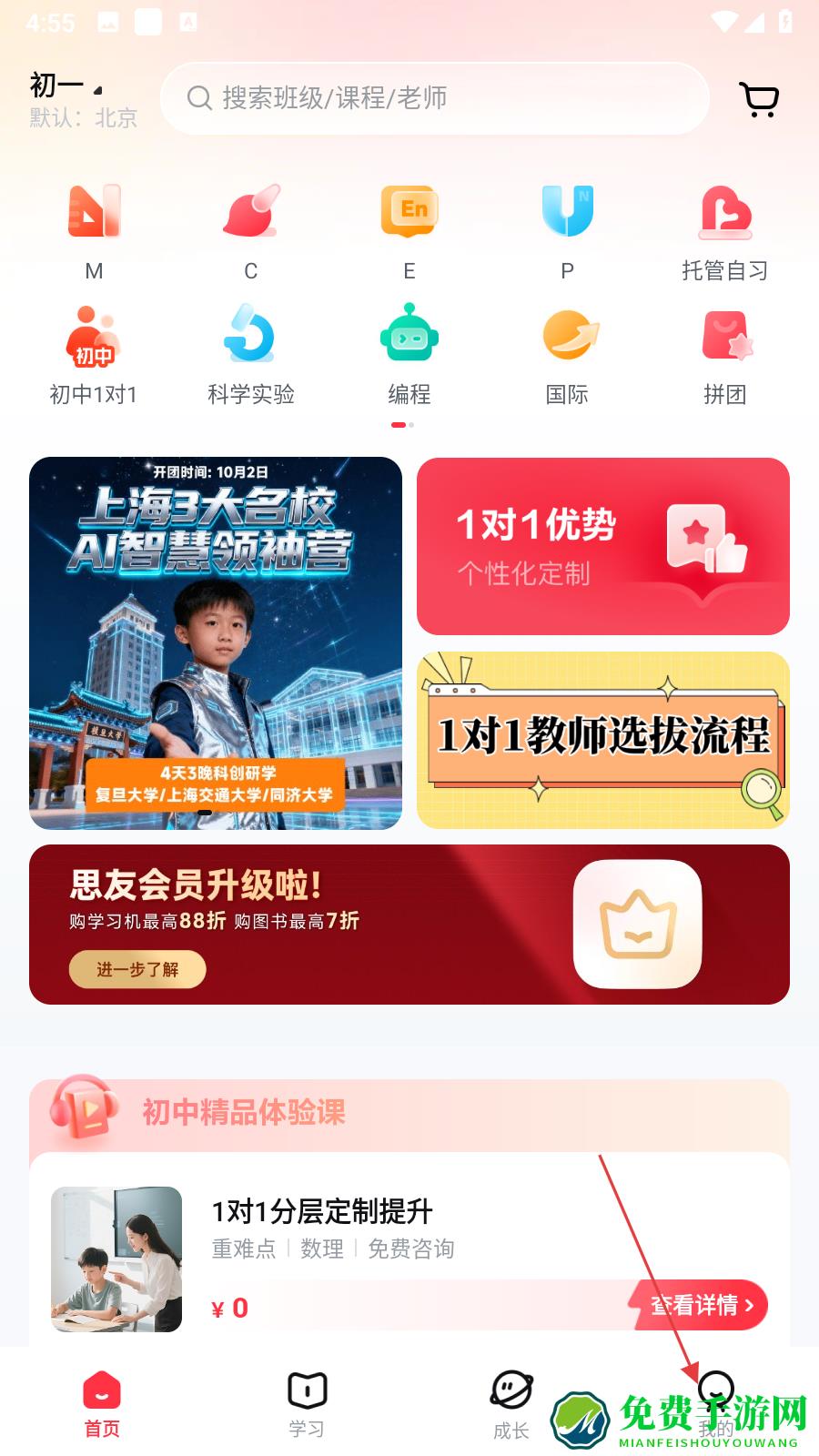819x1456 pixels.
Task: Open 拼团 group-buy deals
Action: click(x=724, y=355)
